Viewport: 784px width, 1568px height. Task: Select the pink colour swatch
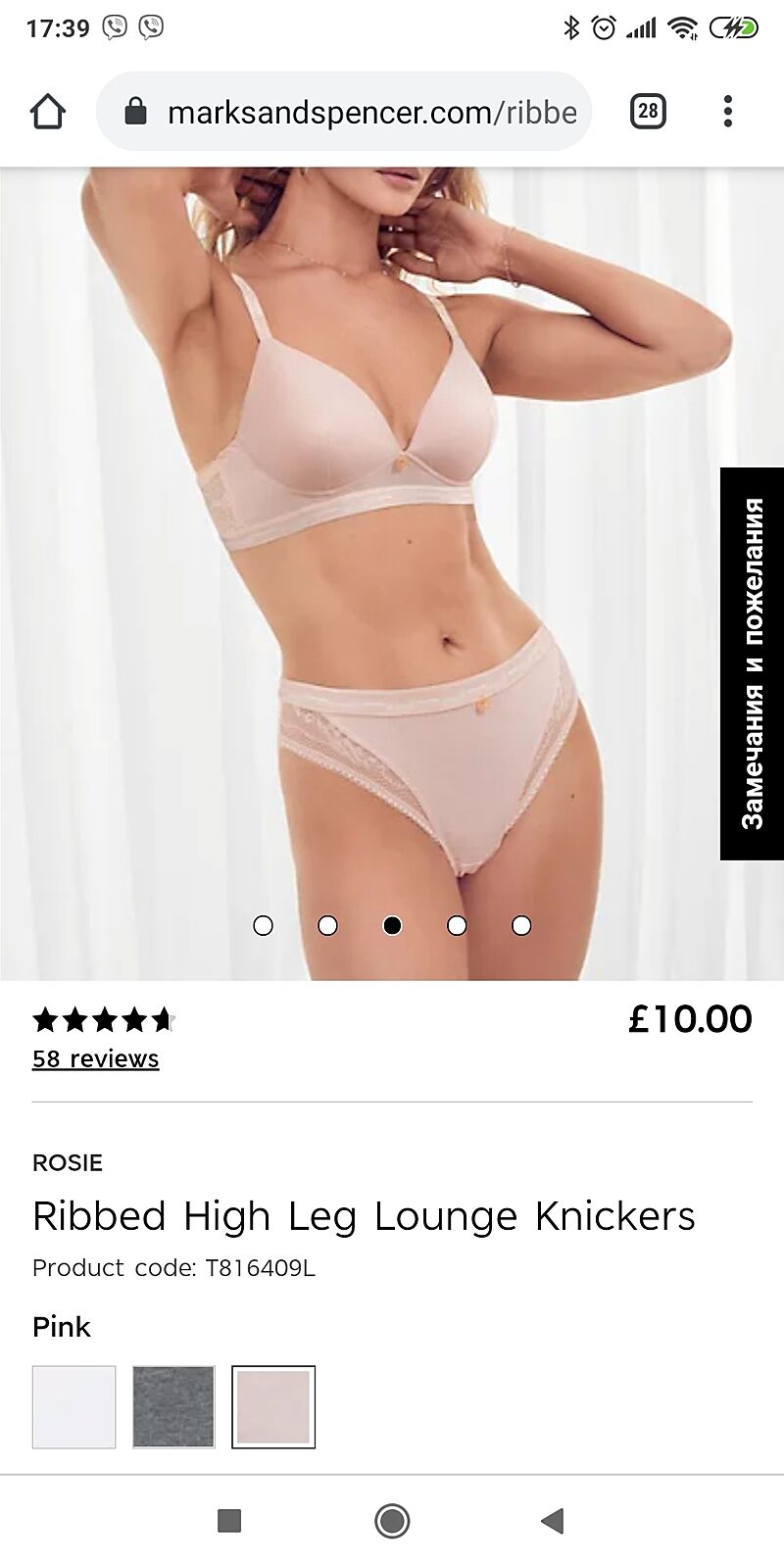coord(273,1406)
